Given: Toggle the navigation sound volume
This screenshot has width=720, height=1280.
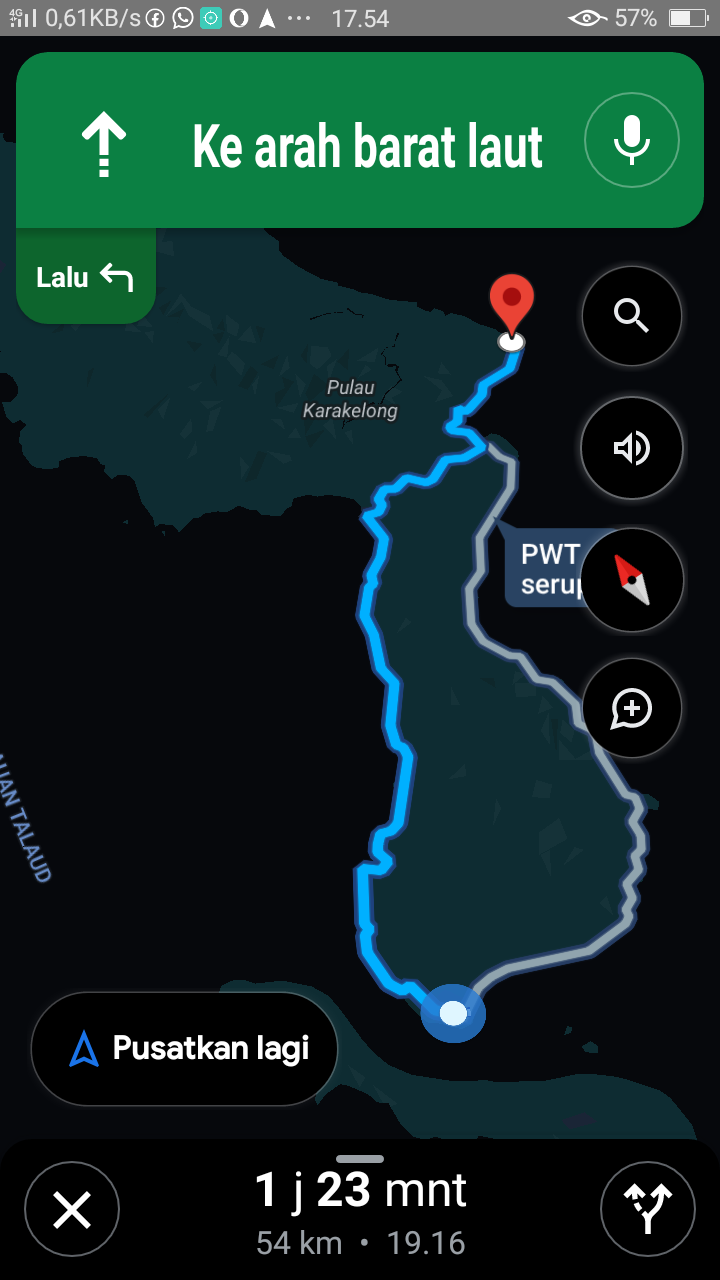Looking at the screenshot, I should click(632, 448).
